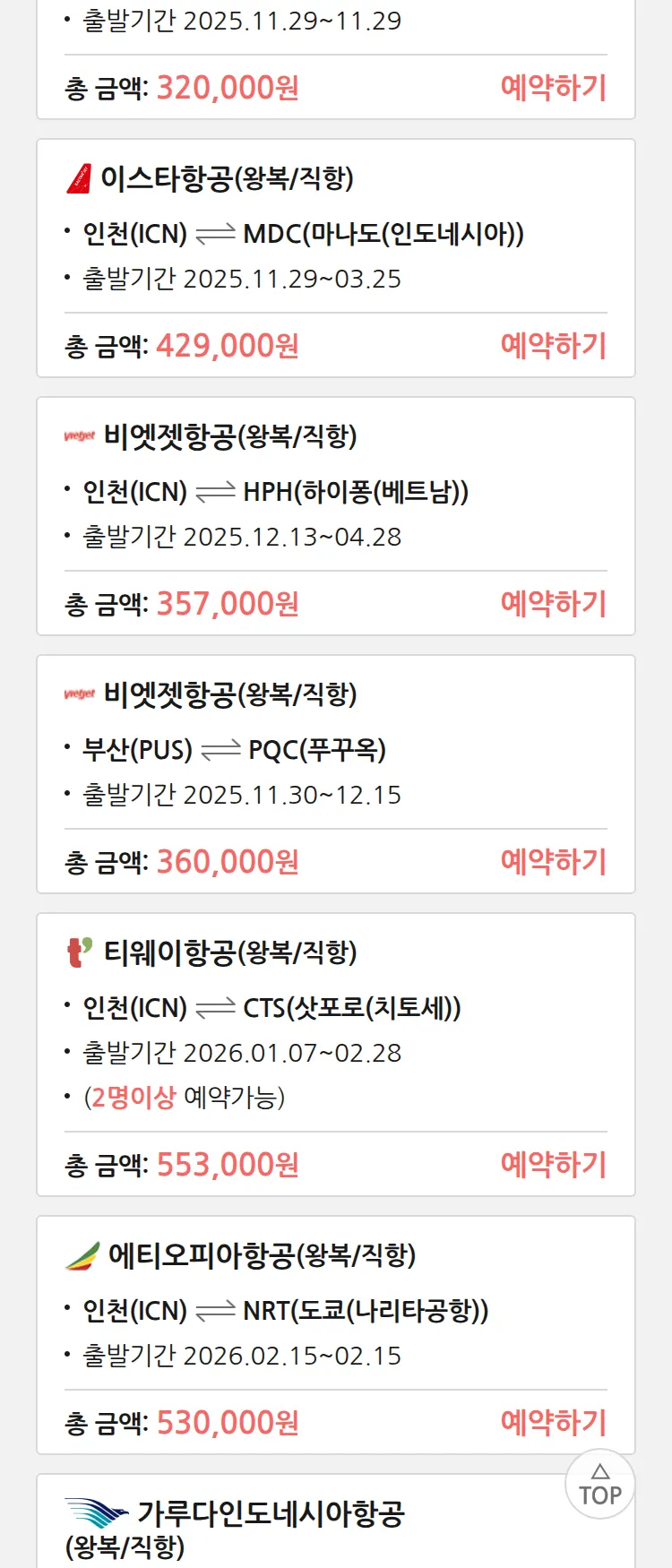Book the 비엣젯항공 Busan to Phu Quoc flight
Screen dimensions: 672x1568
tap(553, 862)
